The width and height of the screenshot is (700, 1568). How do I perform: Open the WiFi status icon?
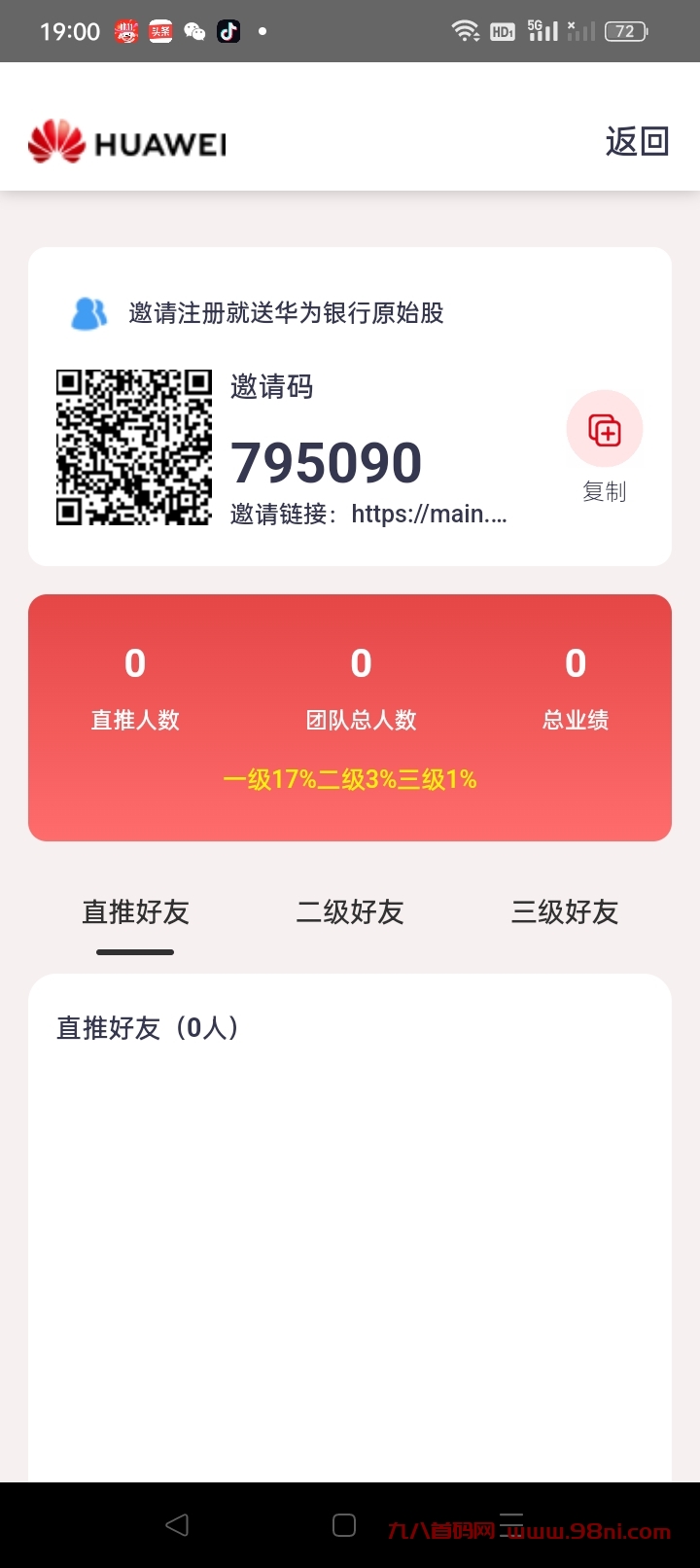pos(467,30)
